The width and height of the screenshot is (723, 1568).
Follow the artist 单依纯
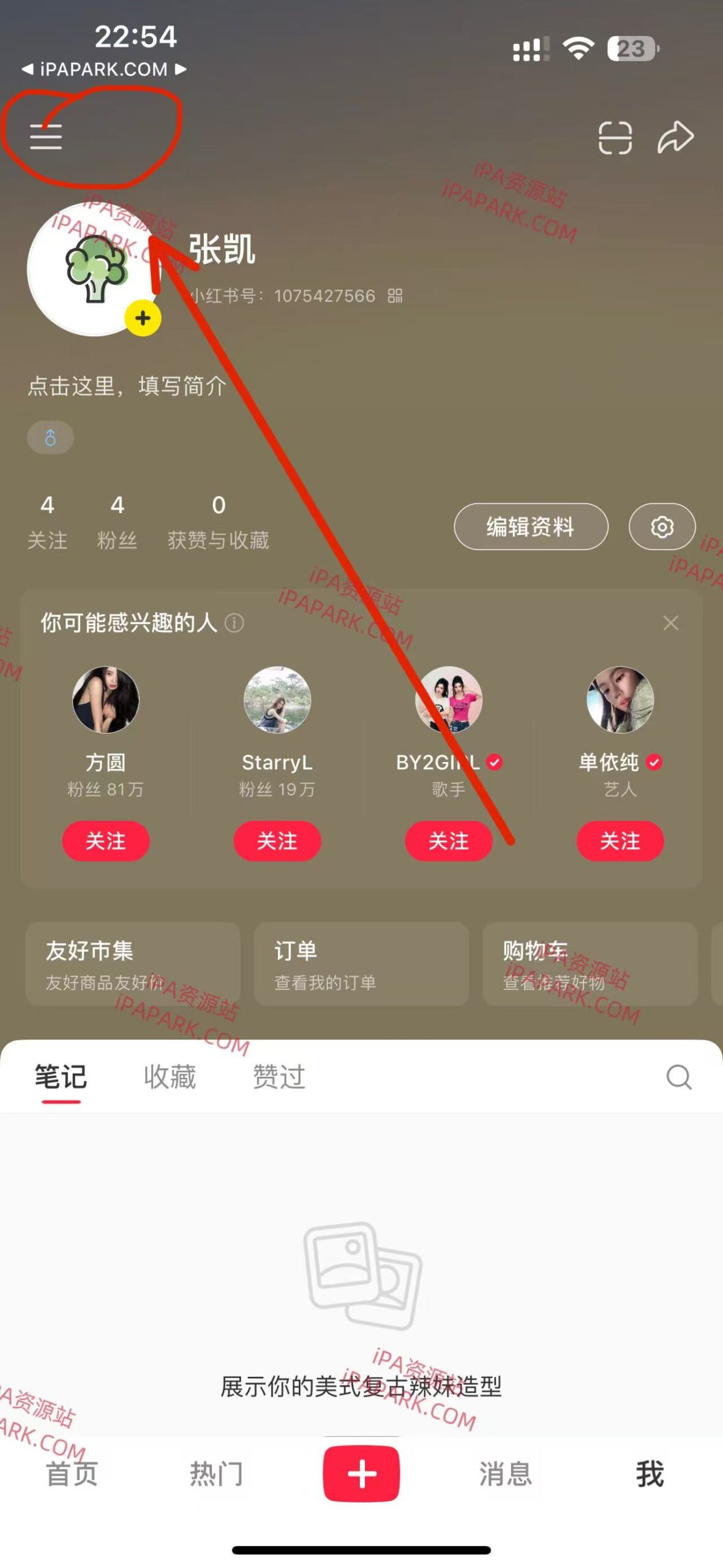point(620,842)
